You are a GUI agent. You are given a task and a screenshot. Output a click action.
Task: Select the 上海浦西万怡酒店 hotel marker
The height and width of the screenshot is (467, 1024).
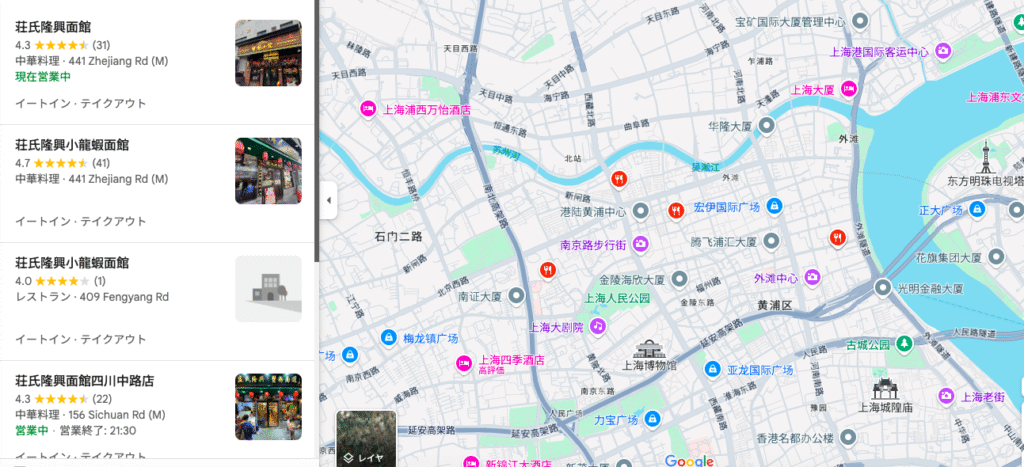pos(367,109)
